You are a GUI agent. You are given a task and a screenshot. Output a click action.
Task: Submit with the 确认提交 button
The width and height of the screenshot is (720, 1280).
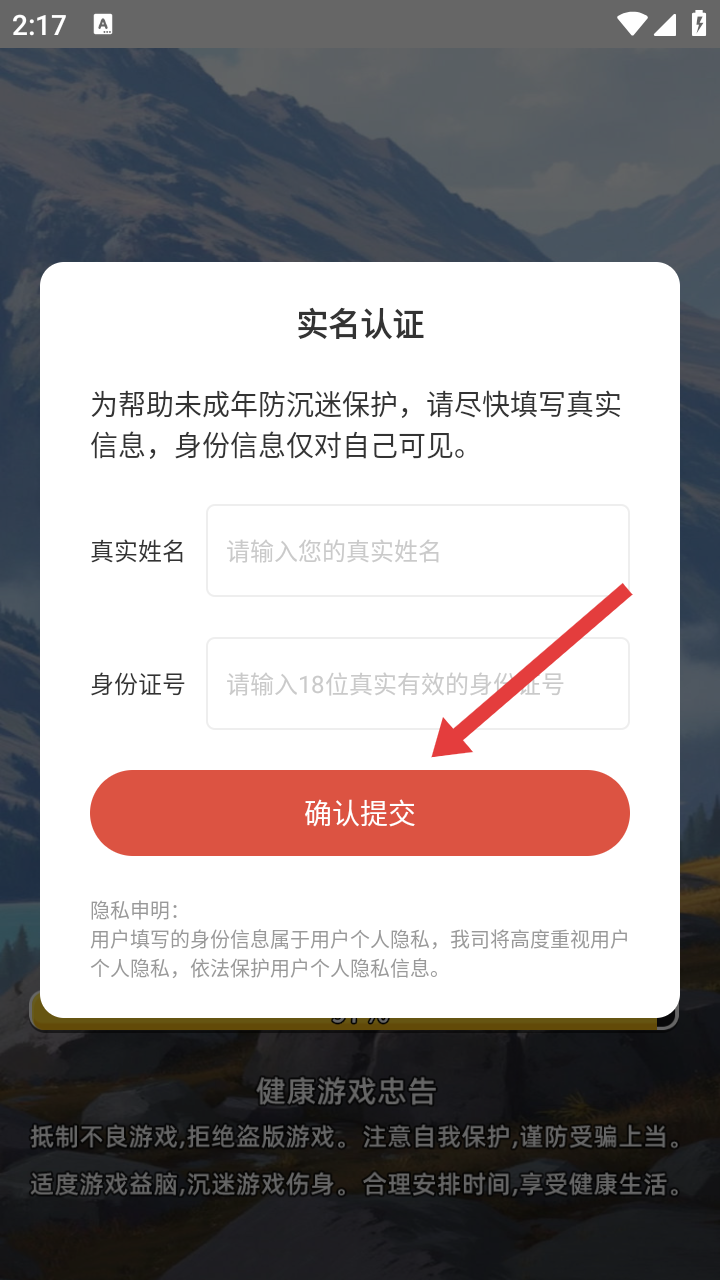[360, 813]
